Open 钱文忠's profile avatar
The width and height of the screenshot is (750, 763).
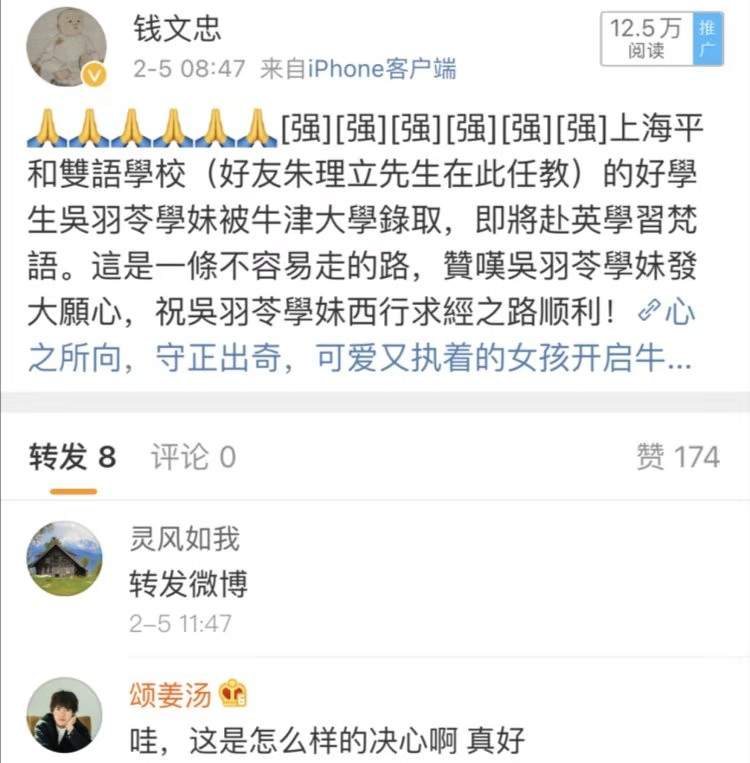pyautogui.click(x=67, y=47)
